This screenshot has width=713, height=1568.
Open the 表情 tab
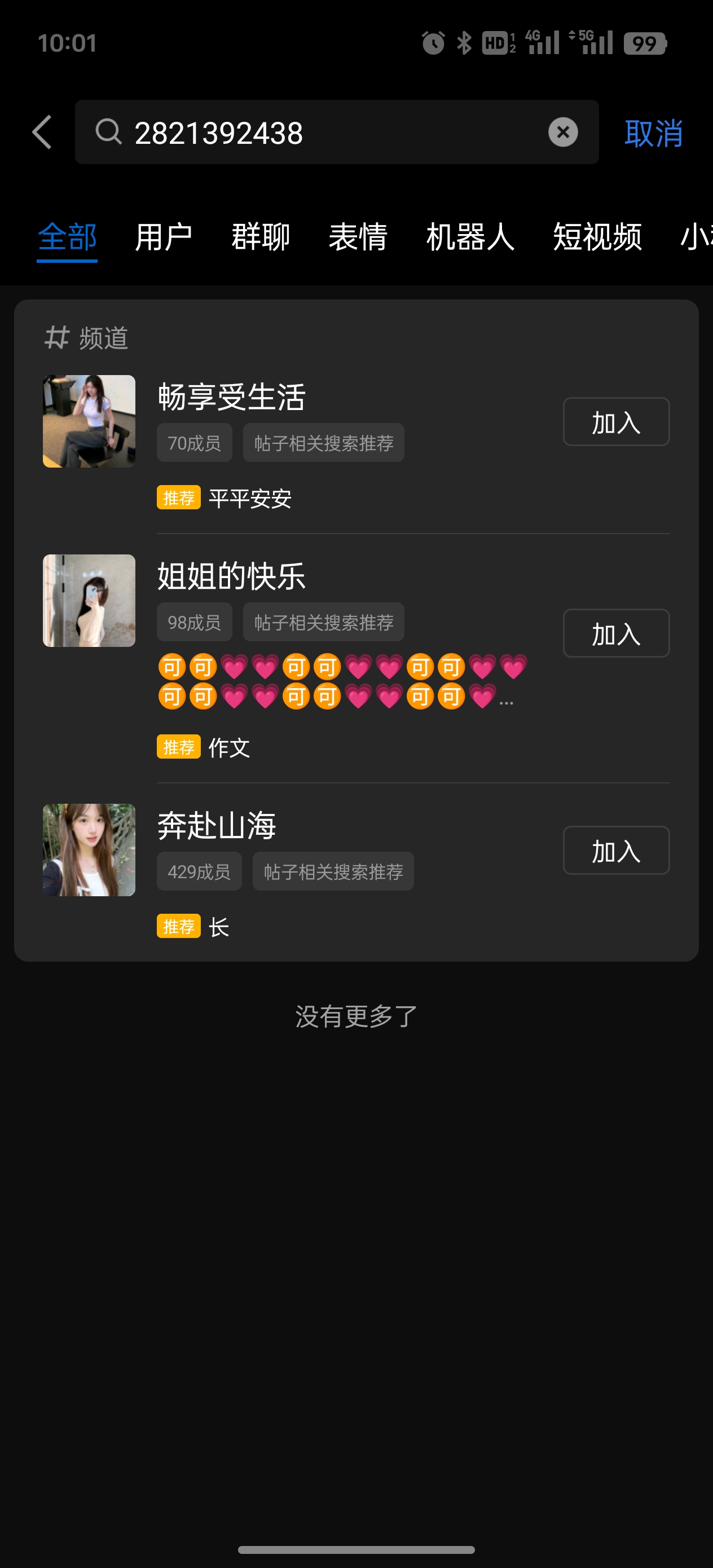point(358,237)
